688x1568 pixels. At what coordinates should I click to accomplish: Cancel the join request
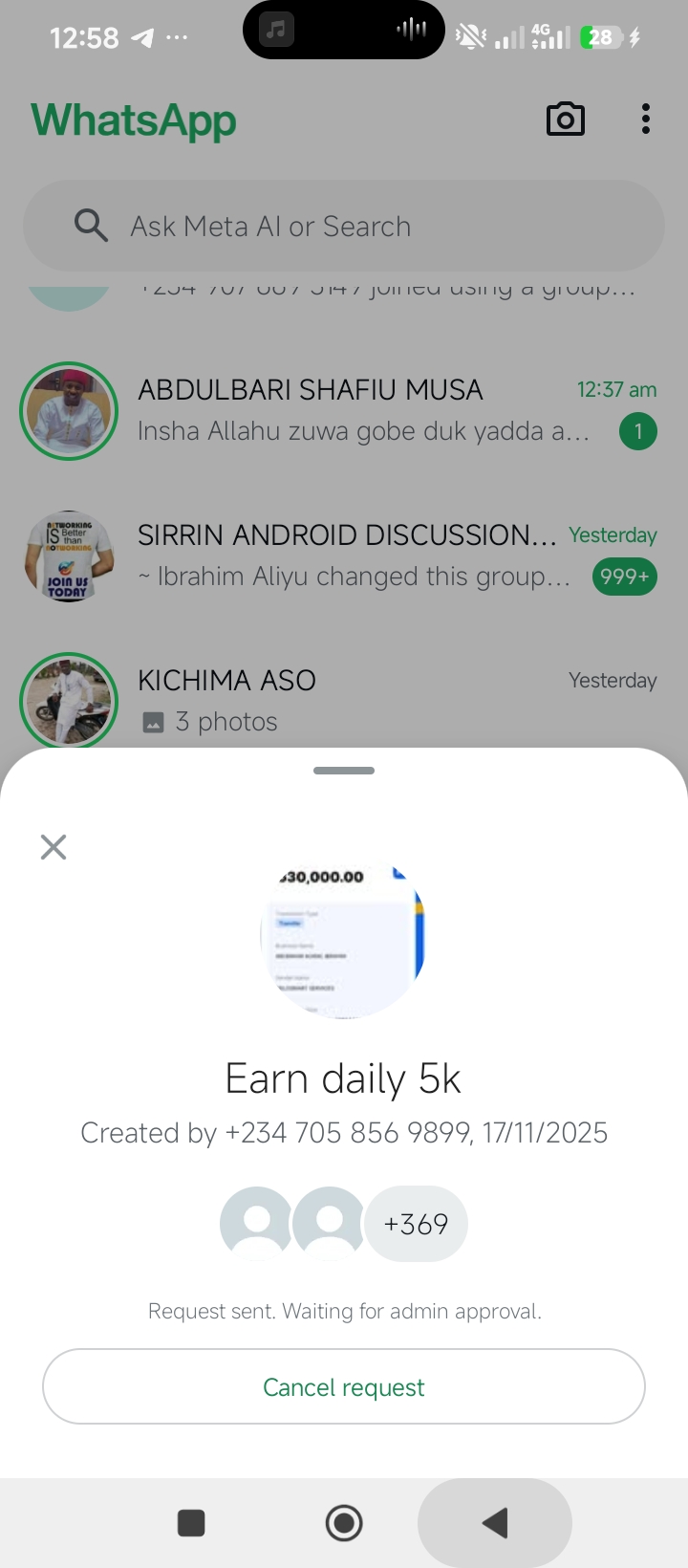(344, 1386)
